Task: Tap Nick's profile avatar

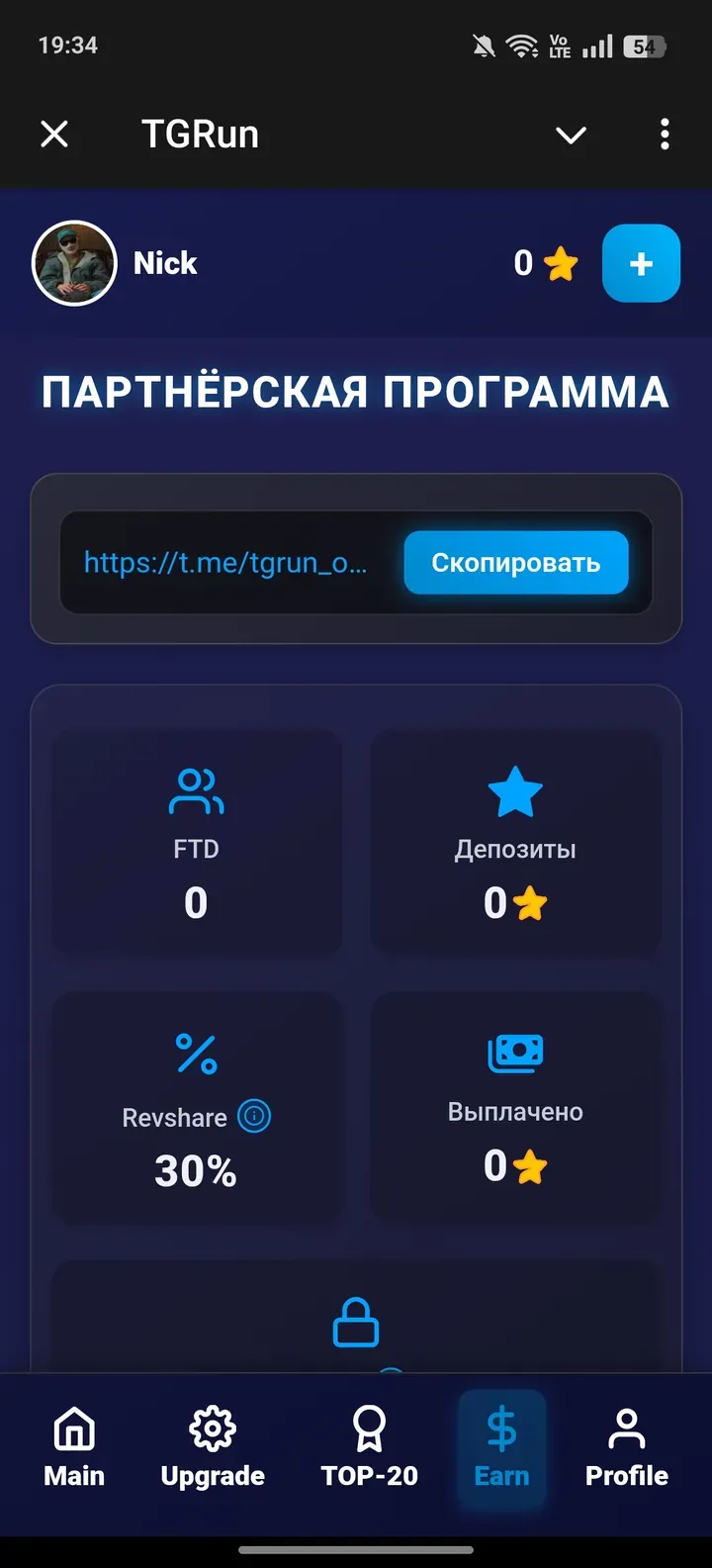Action: click(74, 263)
